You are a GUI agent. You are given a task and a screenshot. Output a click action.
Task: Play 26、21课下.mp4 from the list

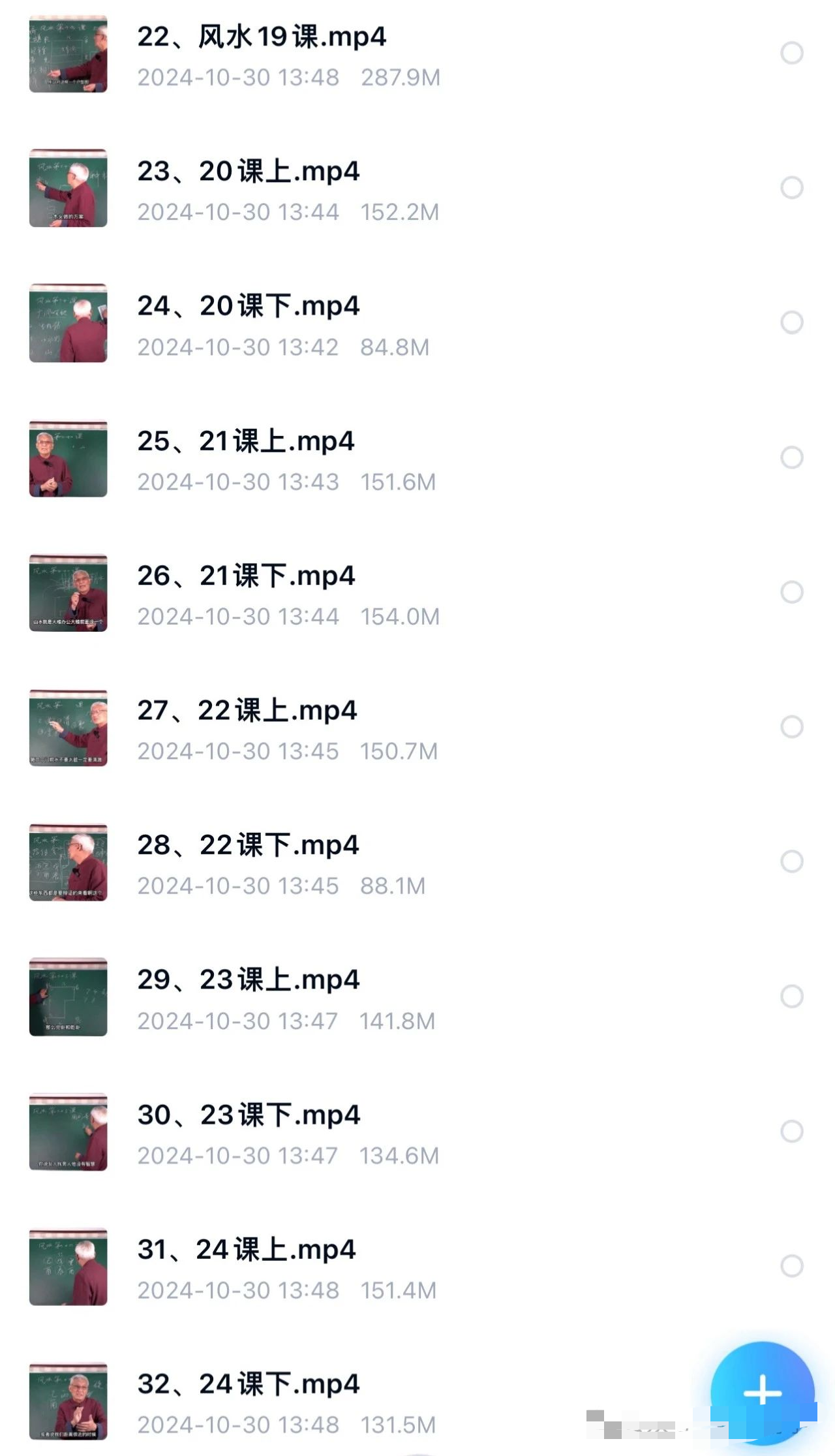coord(245,576)
